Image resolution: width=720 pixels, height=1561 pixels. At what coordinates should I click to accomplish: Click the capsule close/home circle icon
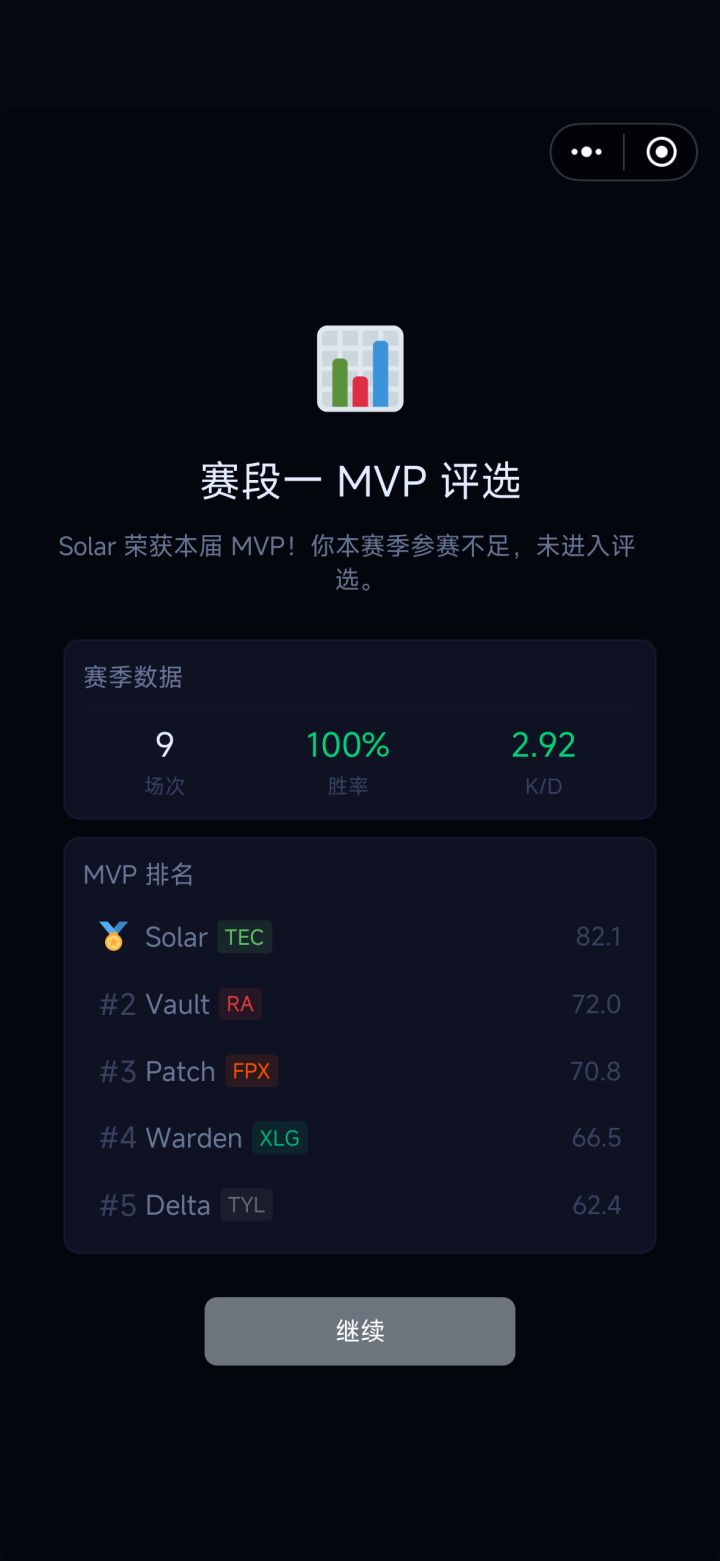click(661, 151)
